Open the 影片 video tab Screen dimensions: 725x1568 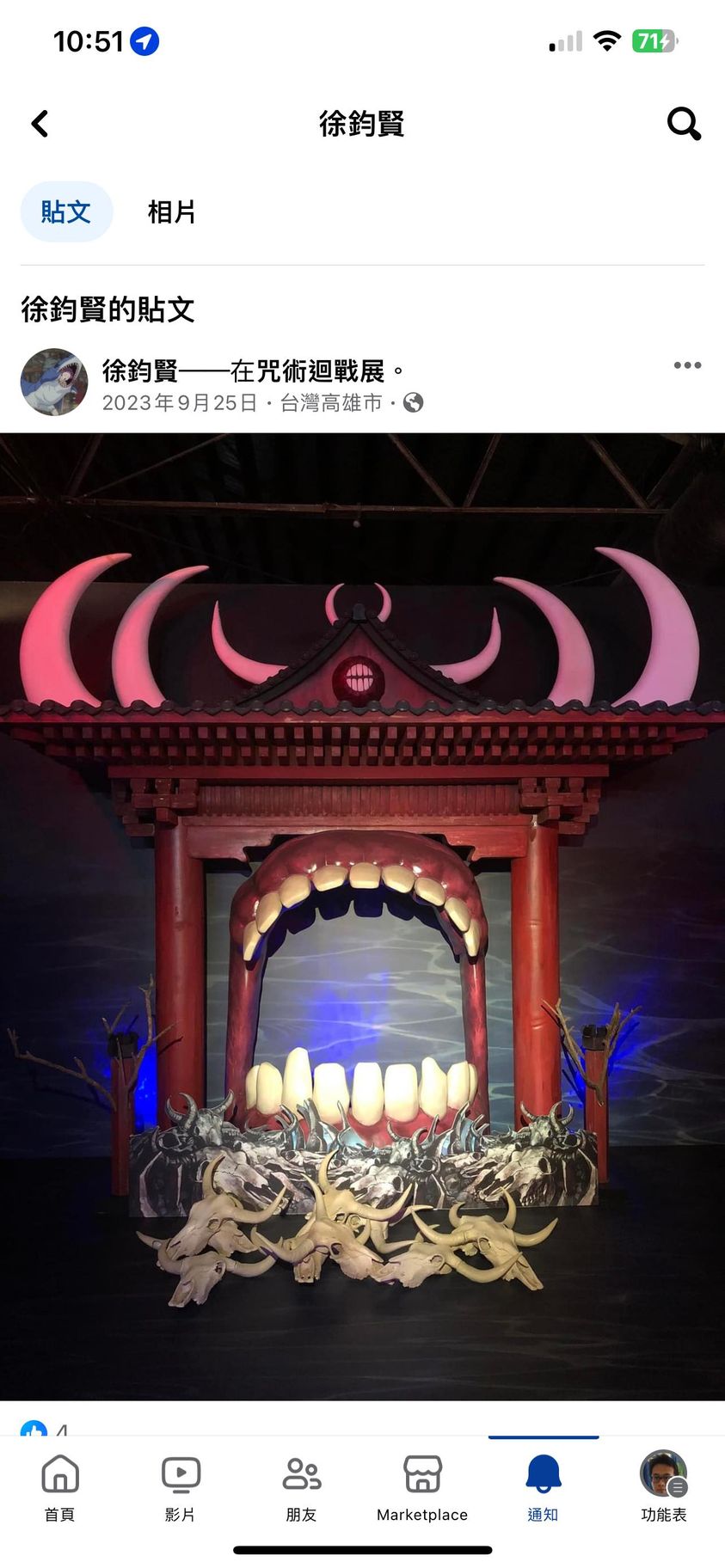pos(181,1487)
